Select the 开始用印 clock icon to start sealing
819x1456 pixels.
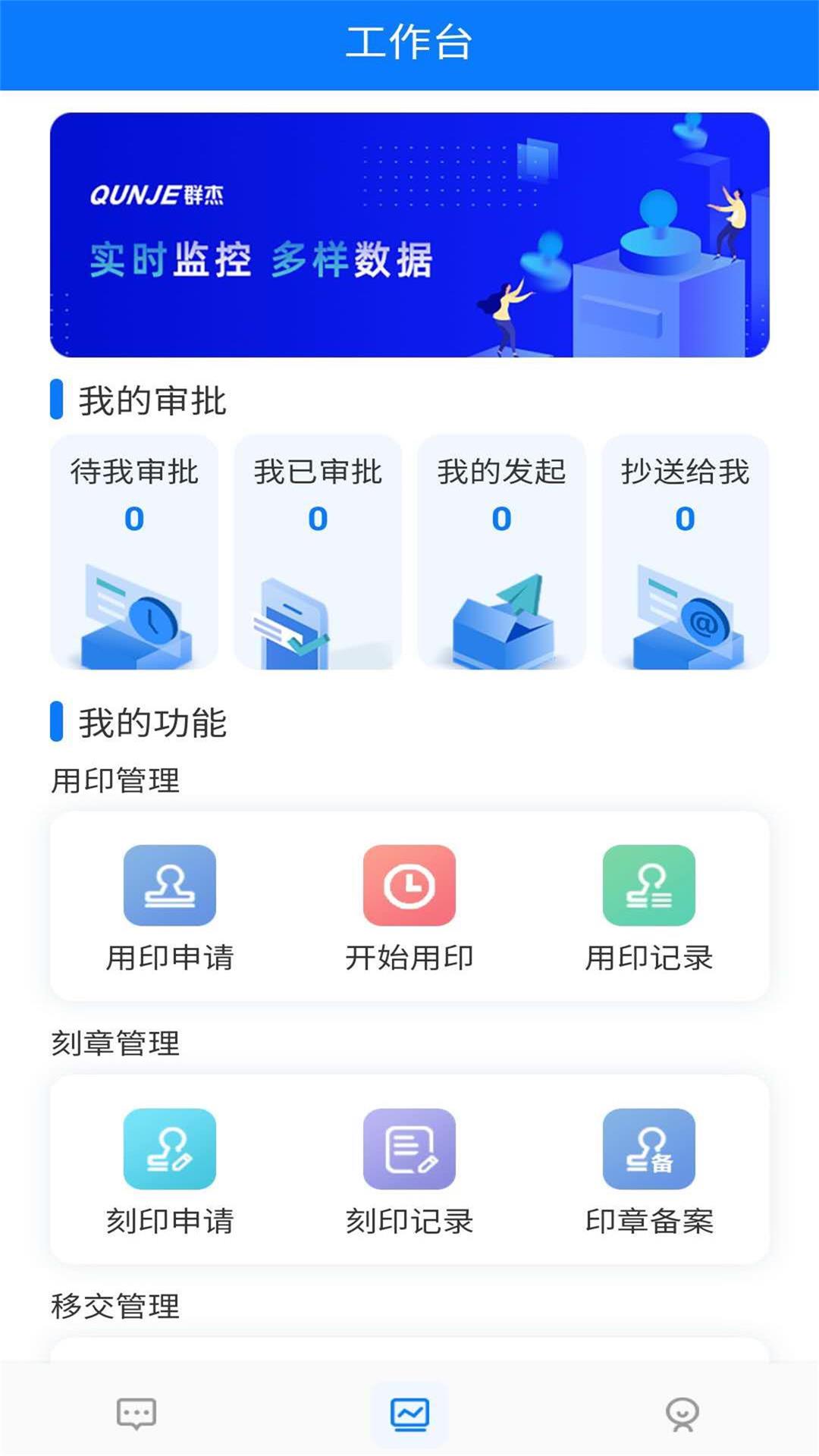[408, 886]
